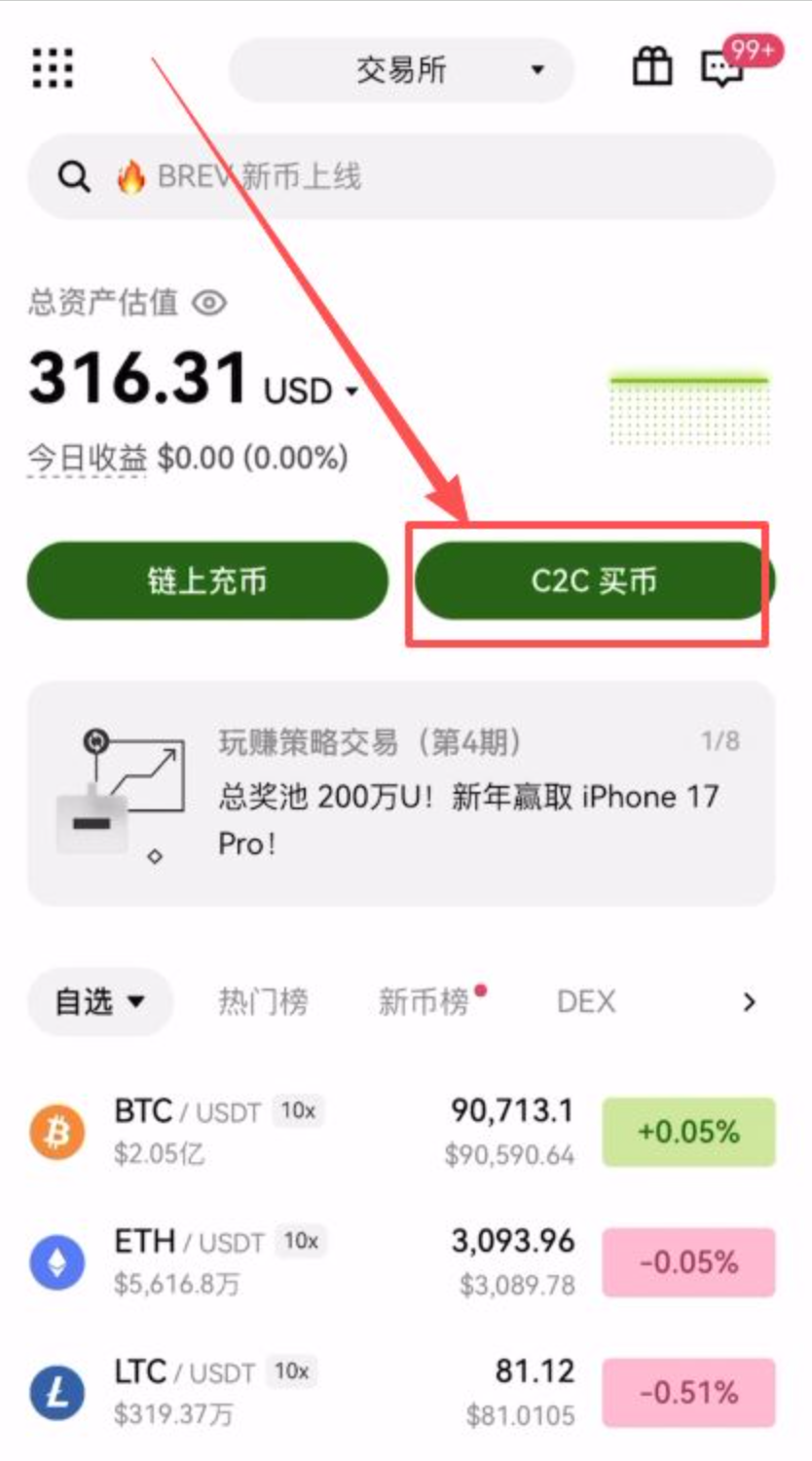Tap the 链上充币 deposit button
Viewport: 812px width, 1461px height.
pyautogui.click(x=206, y=581)
